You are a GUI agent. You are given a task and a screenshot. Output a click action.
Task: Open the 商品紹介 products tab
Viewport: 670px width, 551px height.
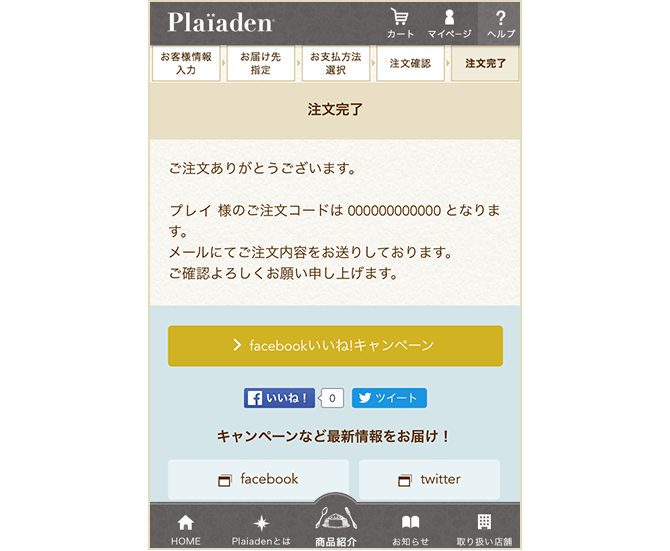click(335, 524)
